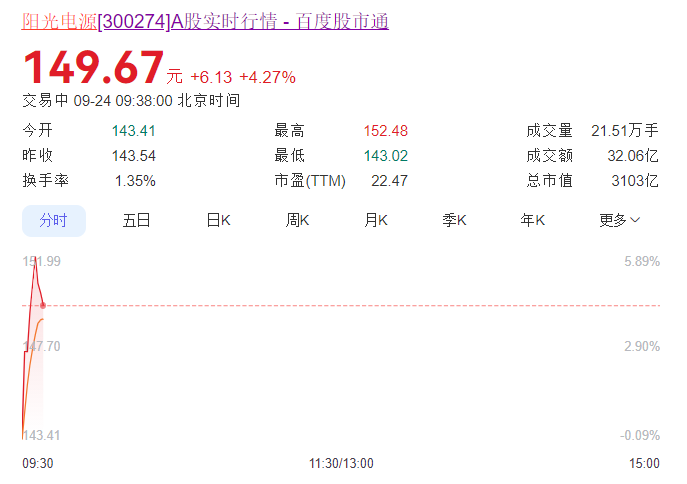This screenshot has height=484, width=687.
Task: Expand the 更多 chart options dropdown
Action: (x=619, y=220)
